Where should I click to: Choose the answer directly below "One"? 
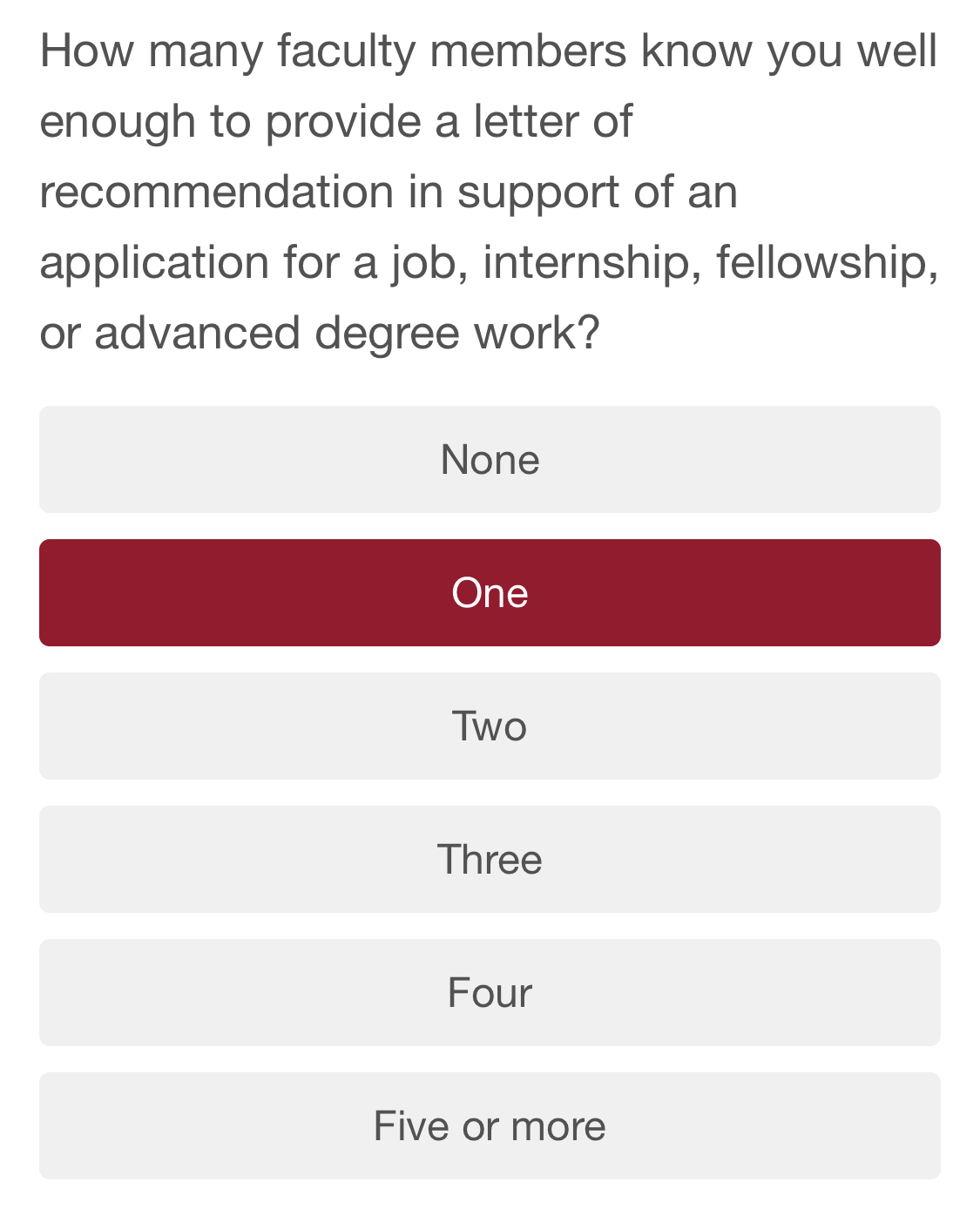(490, 726)
